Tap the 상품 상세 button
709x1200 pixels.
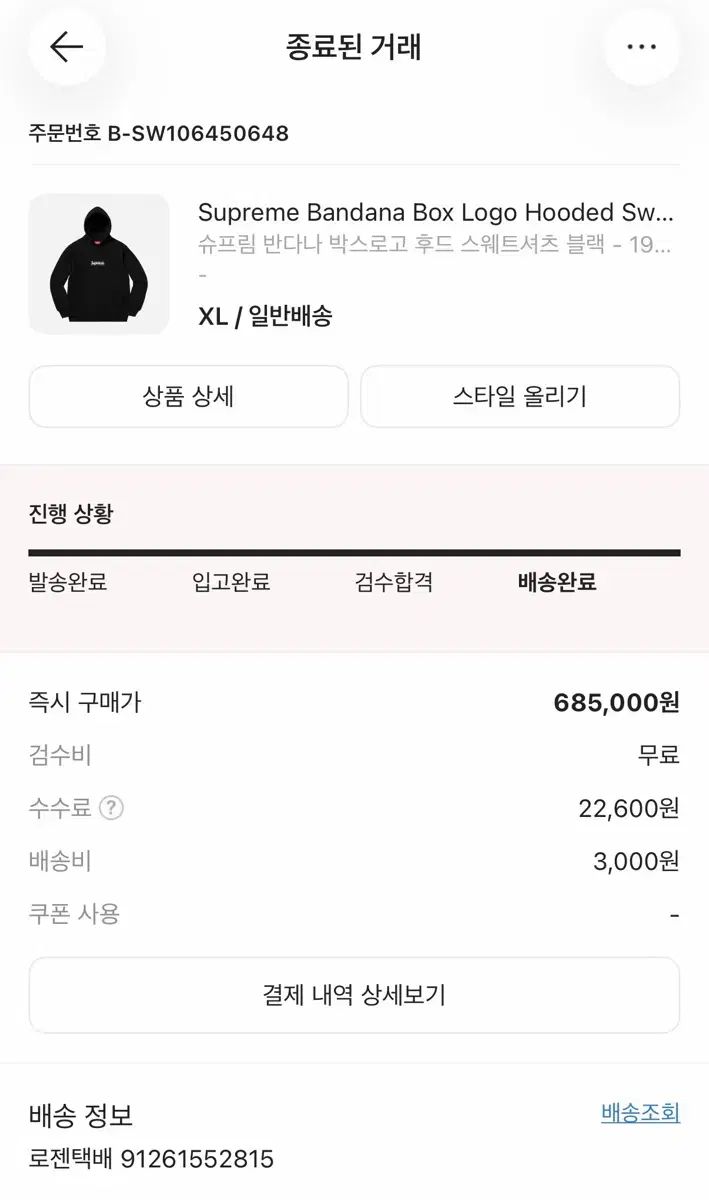pos(189,396)
